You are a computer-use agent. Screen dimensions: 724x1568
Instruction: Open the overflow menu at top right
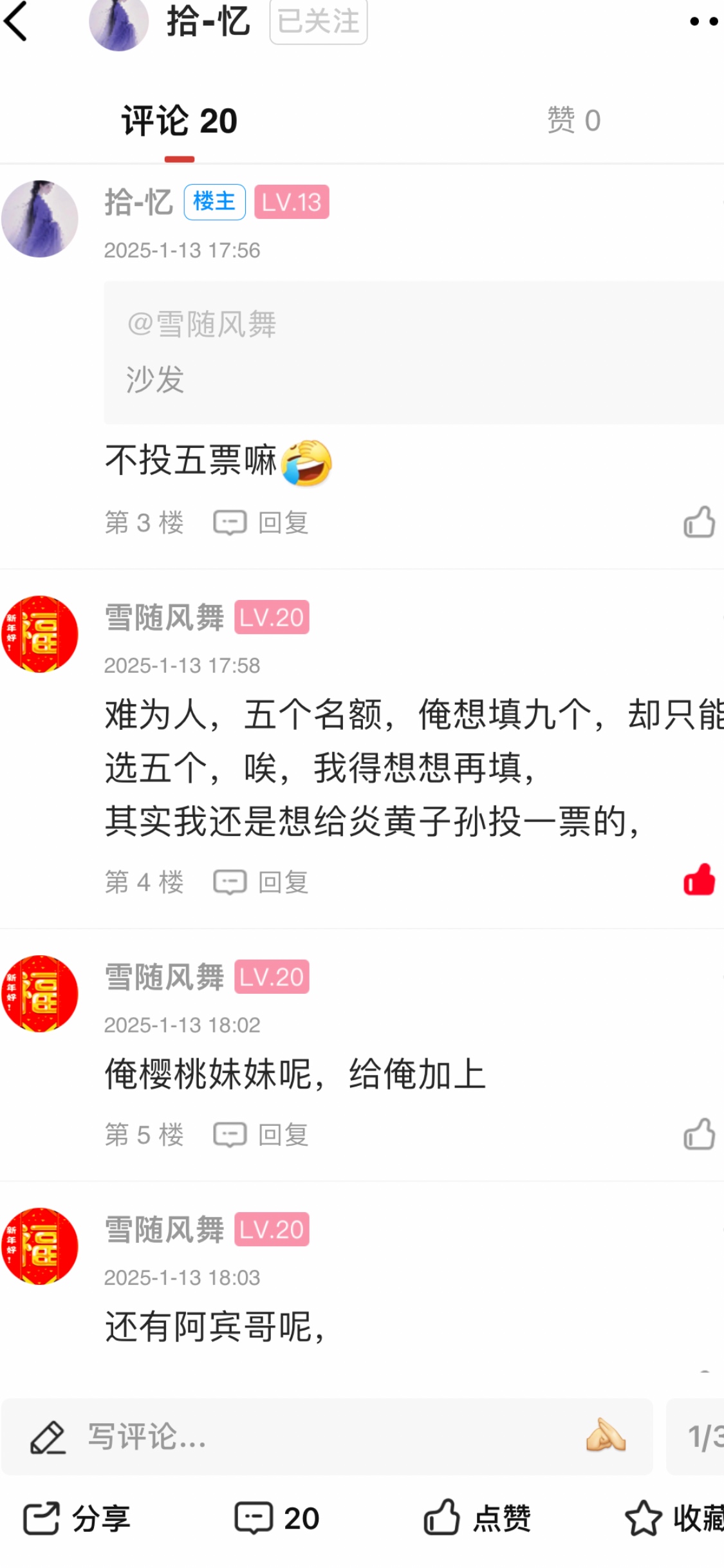click(x=702, y=22)
